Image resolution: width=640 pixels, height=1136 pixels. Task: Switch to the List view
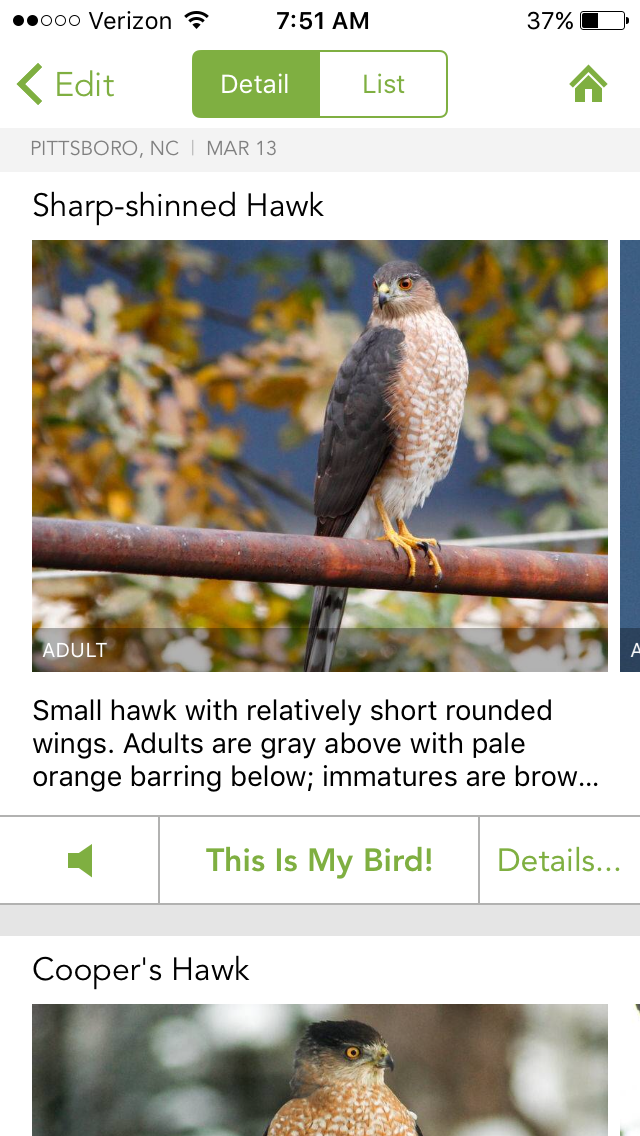pos(383,85)
